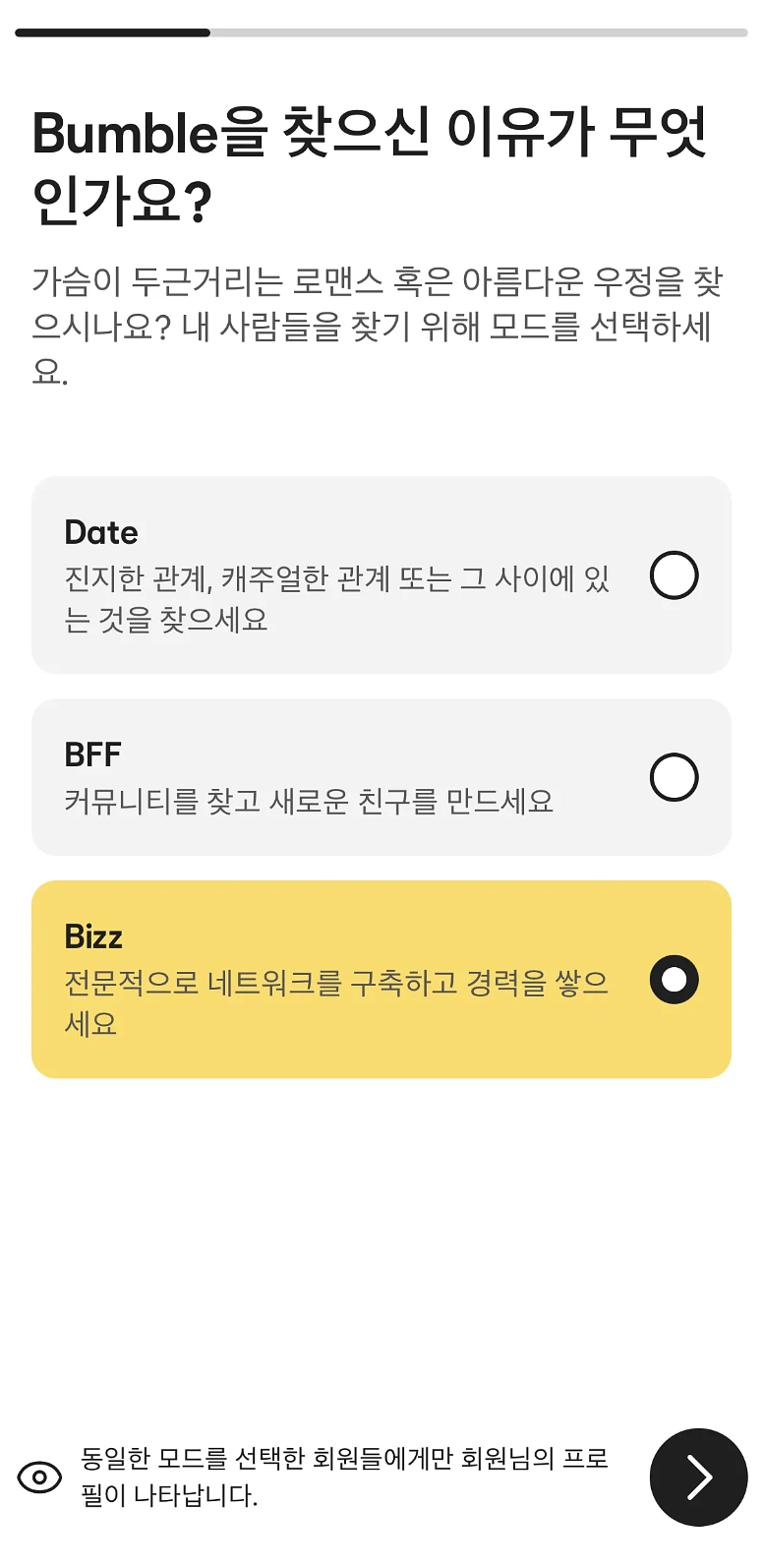
Task: Deselect the filled Bizz radio button
Action: tap(674, 980)
